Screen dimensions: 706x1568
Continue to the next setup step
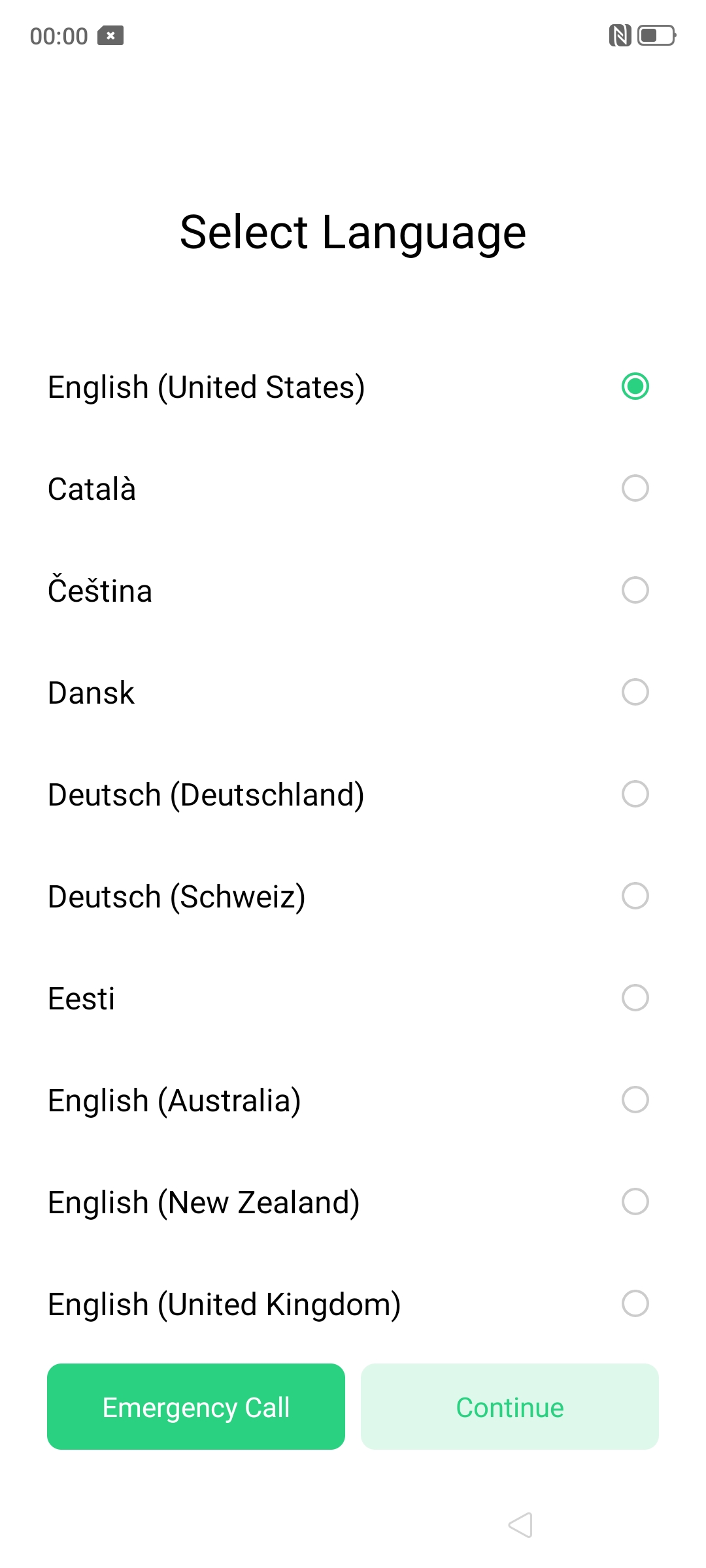[510, 1407]
